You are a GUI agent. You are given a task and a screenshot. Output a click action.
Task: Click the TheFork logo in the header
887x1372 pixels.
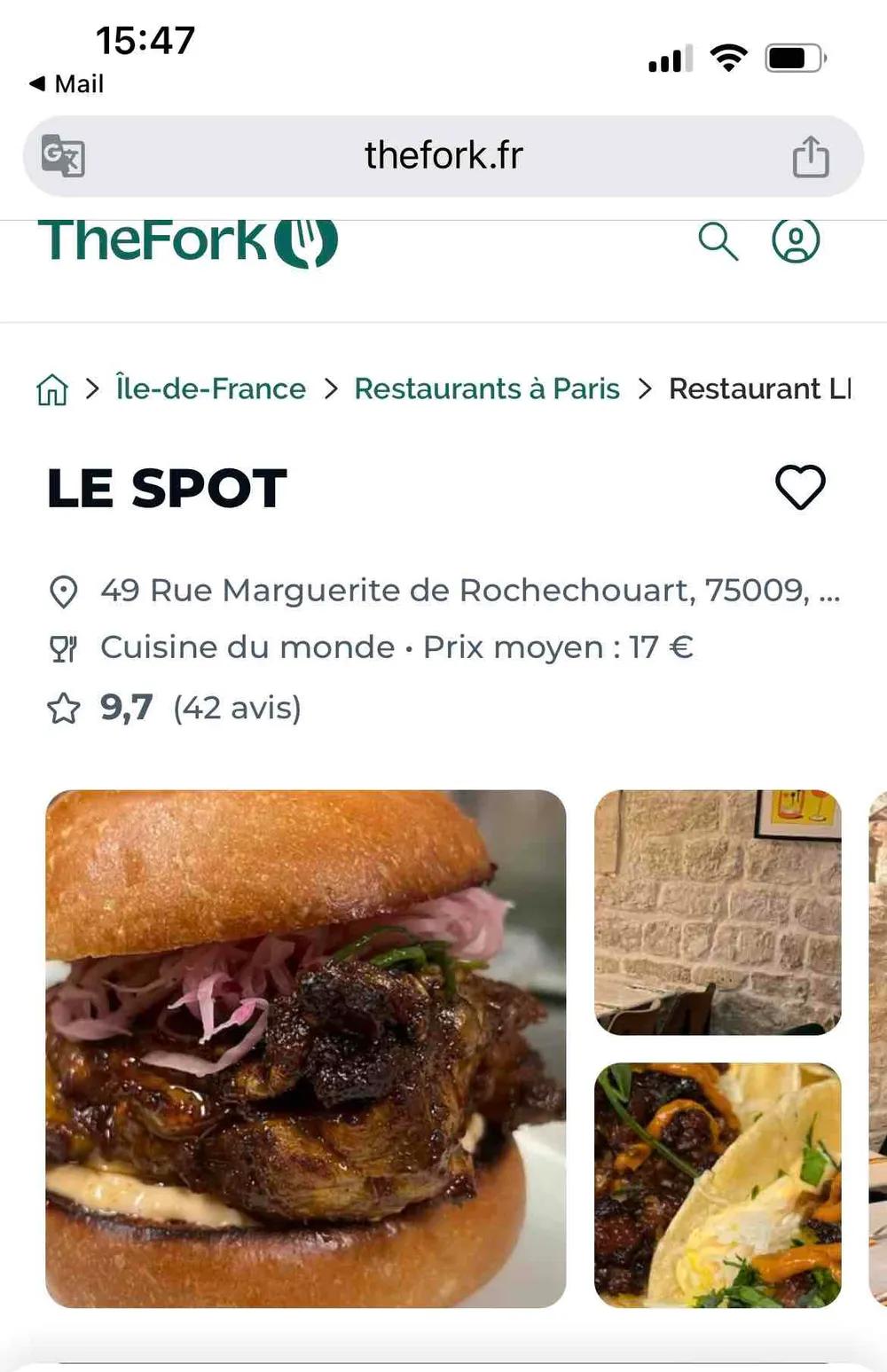(x=186, y=241)
